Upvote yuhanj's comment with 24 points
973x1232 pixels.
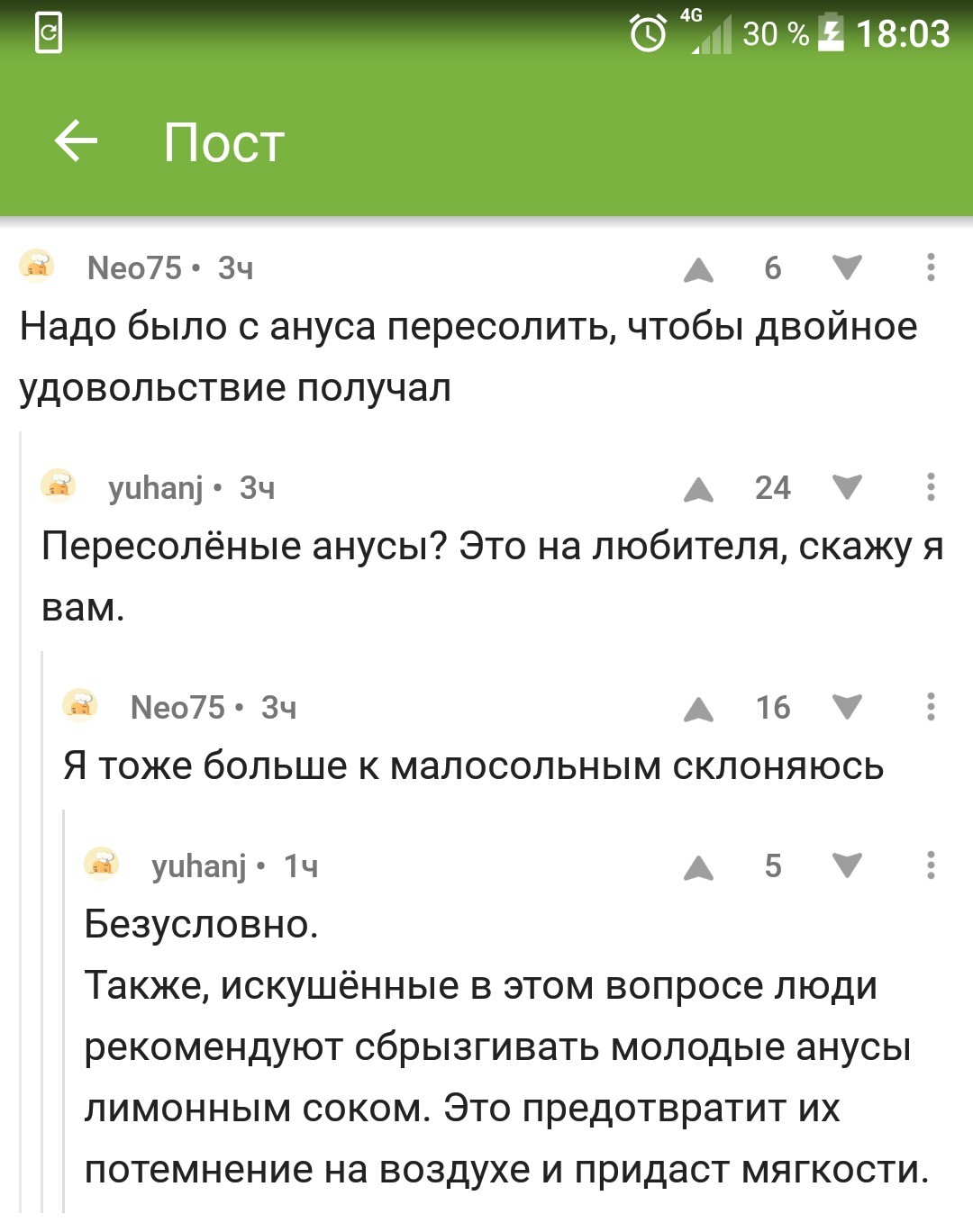698,489
